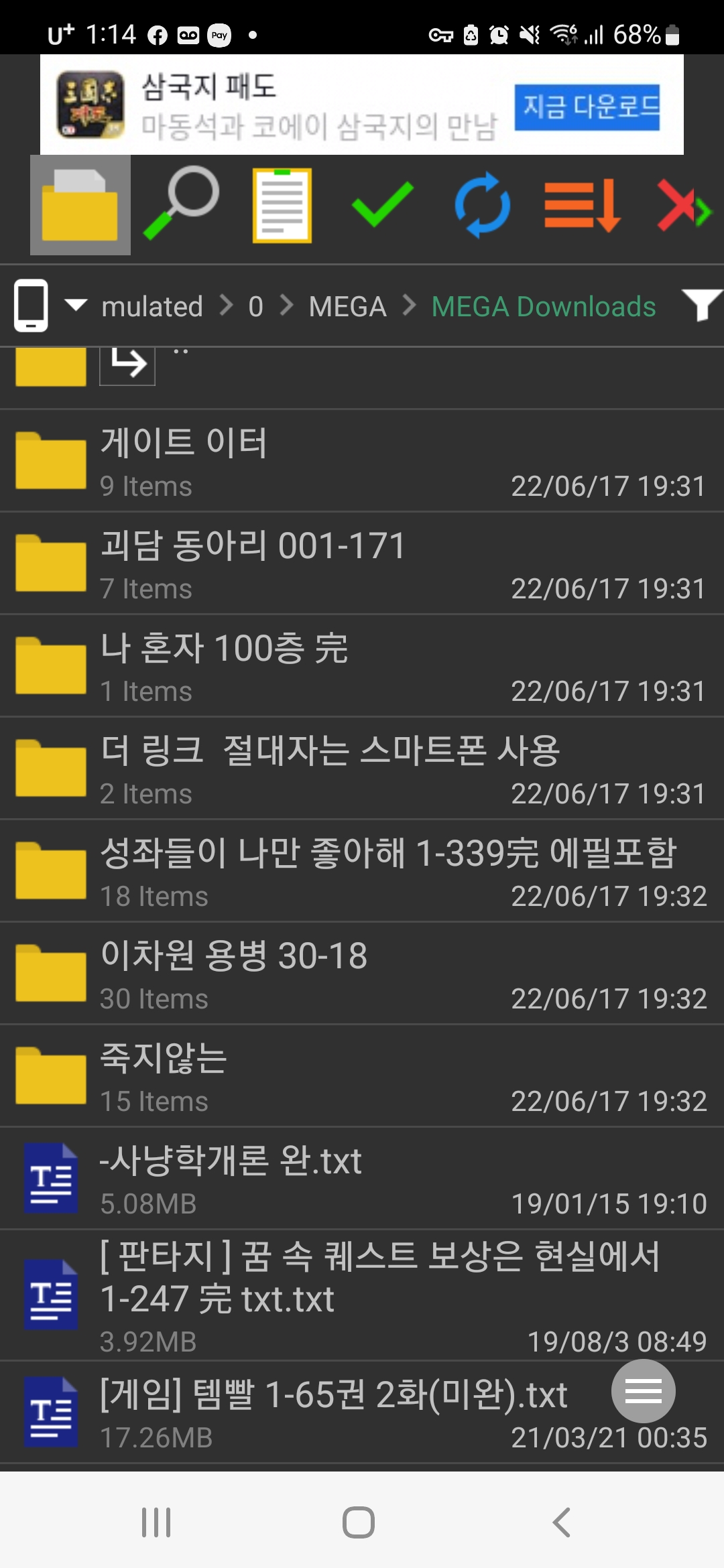The image size is (724, 1568).
Task: Tap the green checkmark select icon
Action: tap(382, 204)
